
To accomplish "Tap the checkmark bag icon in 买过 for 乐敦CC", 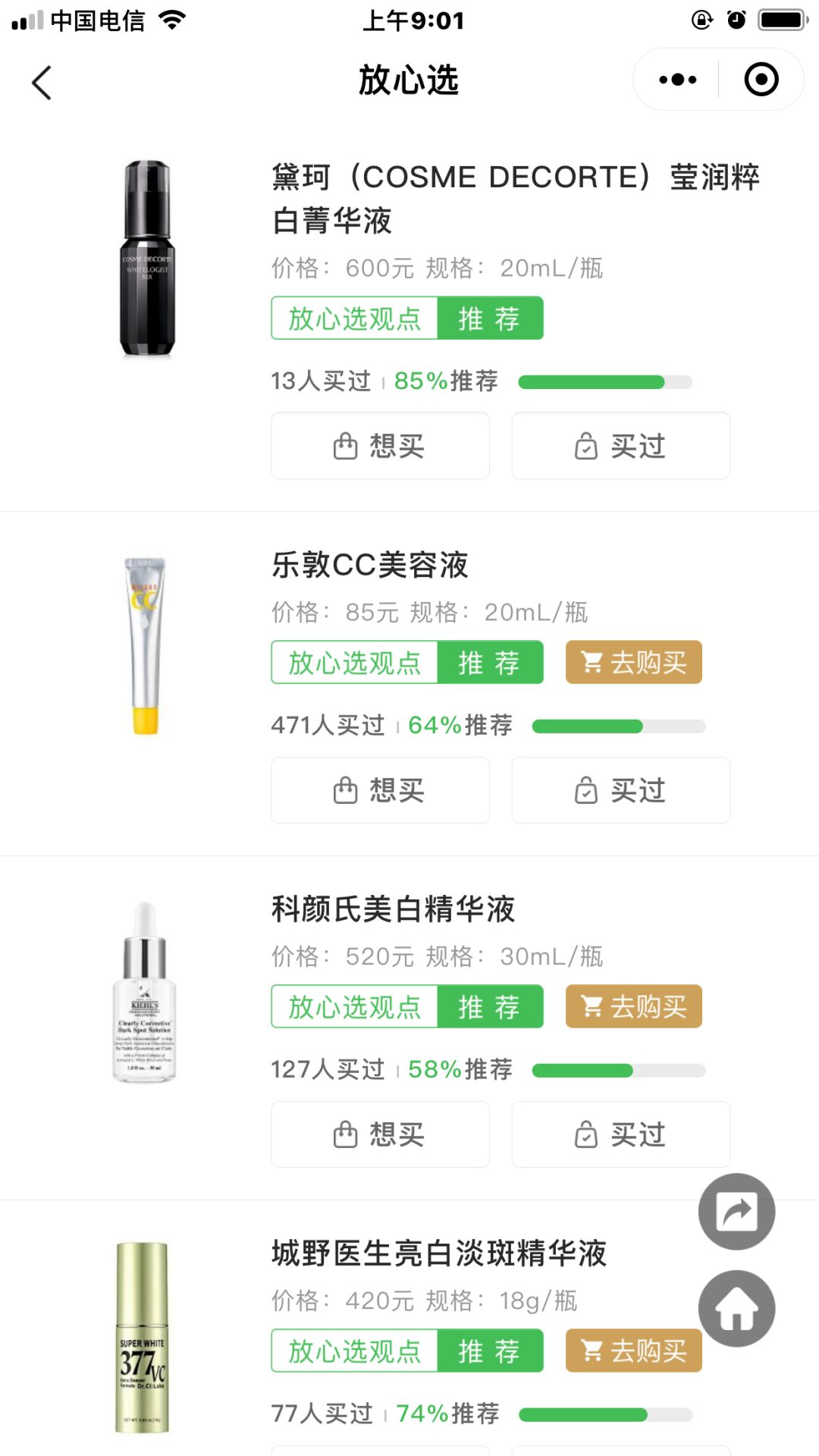I will pyautogui.click(x=585, y=790).
